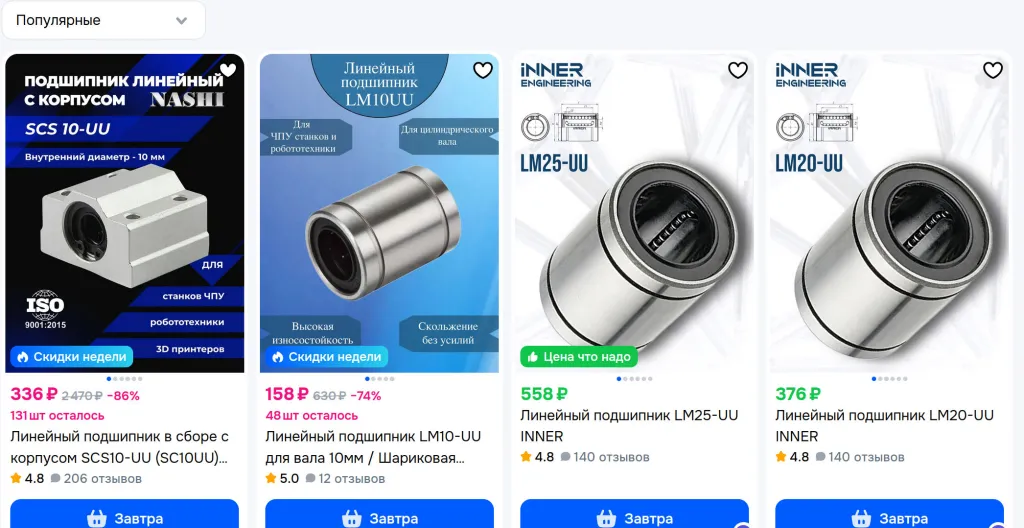Screen dimensions: 1024x528
Task: Add LM25-UU INNER bearing to cart
Action: [x=634, y=517]
